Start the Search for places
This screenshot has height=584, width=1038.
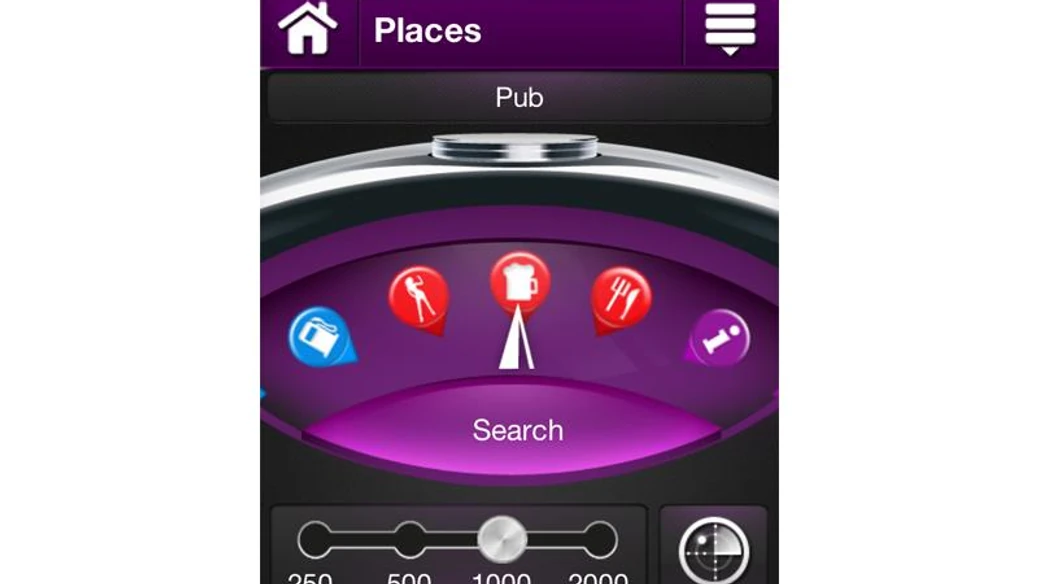518,430
